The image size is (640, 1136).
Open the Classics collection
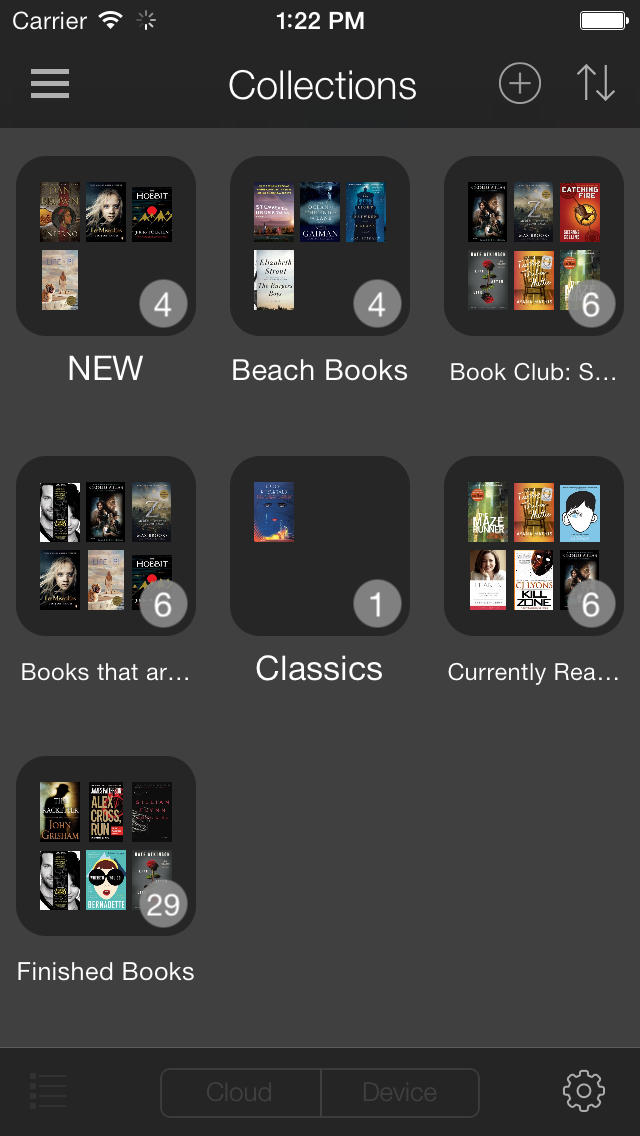click(x=320, y=546)
